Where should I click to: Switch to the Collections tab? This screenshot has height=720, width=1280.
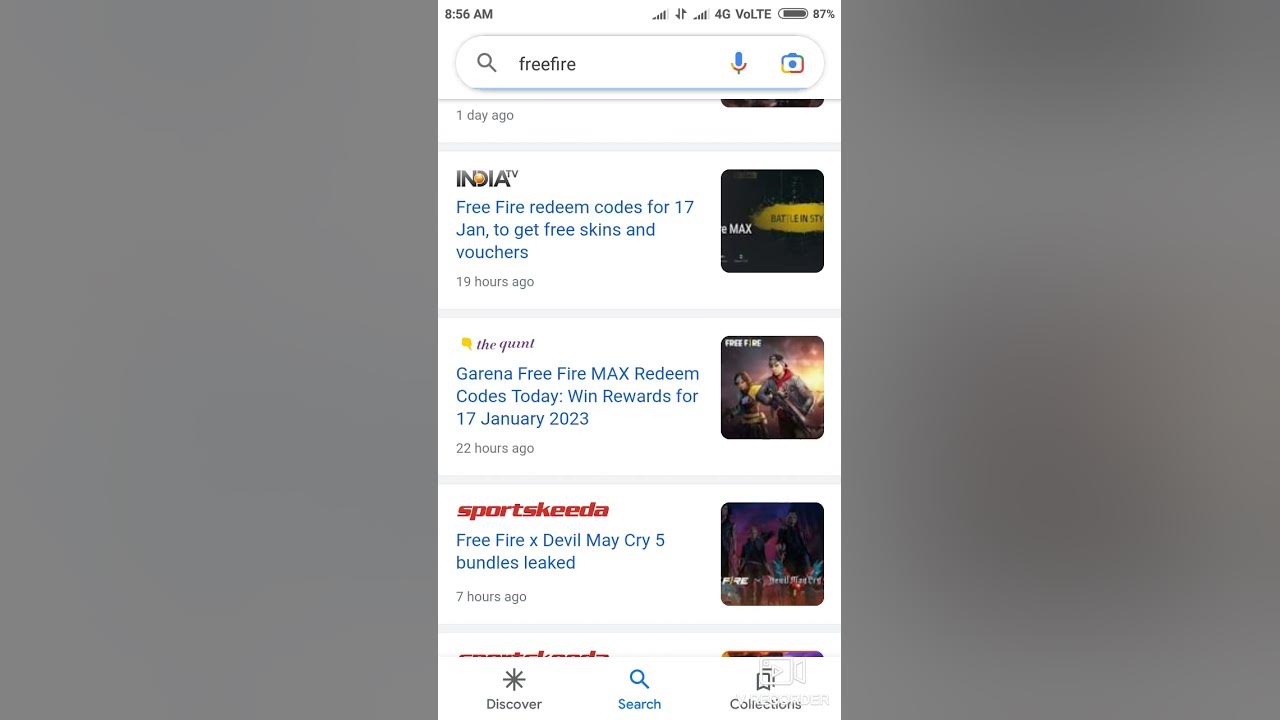pyautogui.click(x=765, y=689)
